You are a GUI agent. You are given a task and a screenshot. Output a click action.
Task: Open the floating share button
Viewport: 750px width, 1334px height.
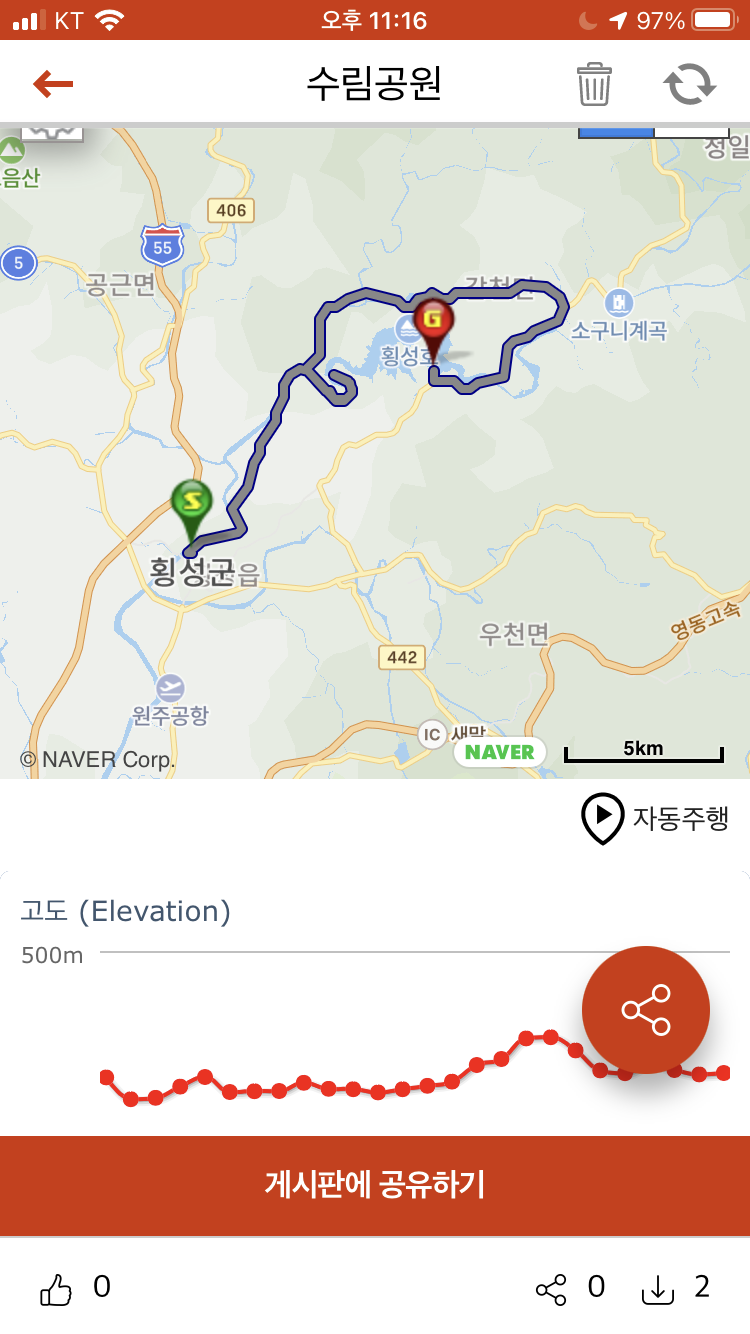646,1010
